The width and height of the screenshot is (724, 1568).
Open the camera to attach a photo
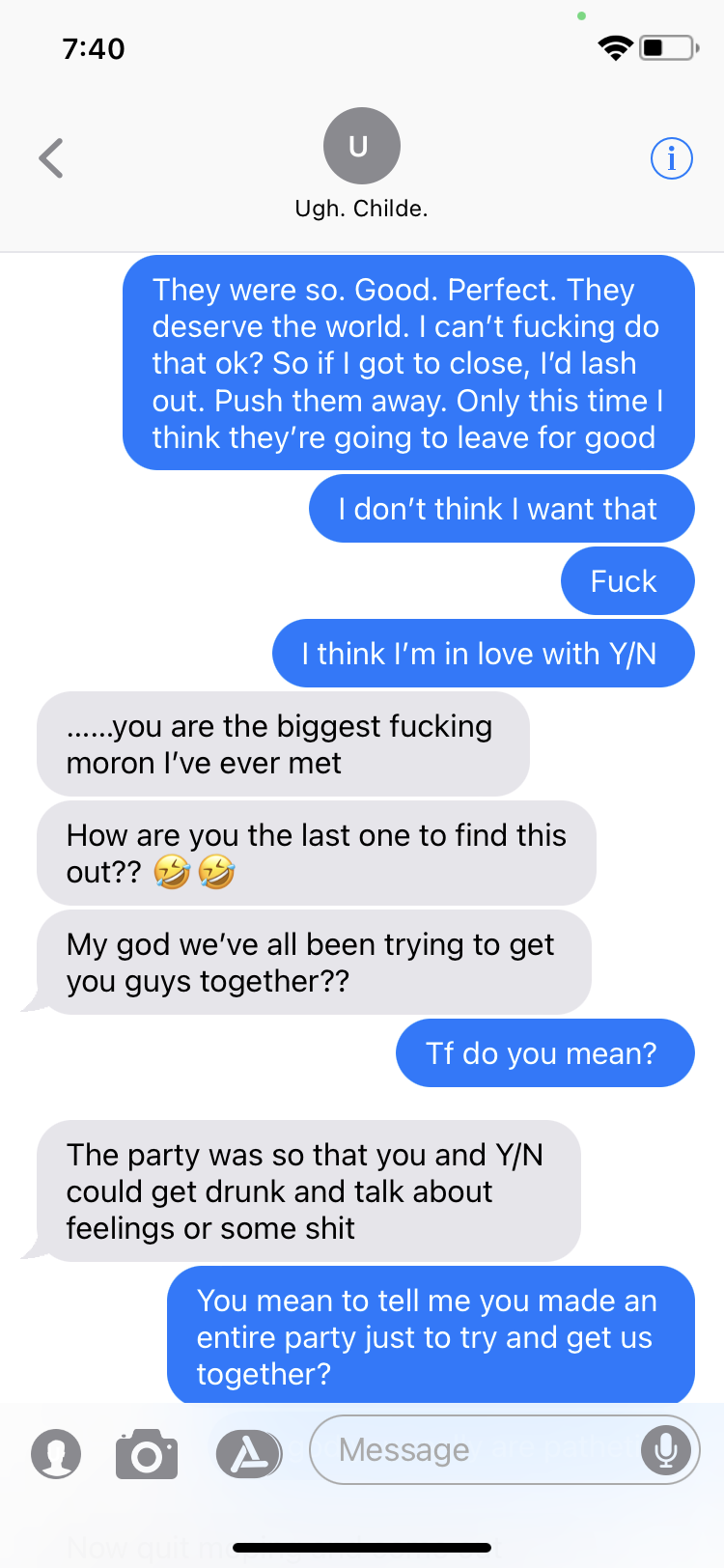click(147, 1453)
